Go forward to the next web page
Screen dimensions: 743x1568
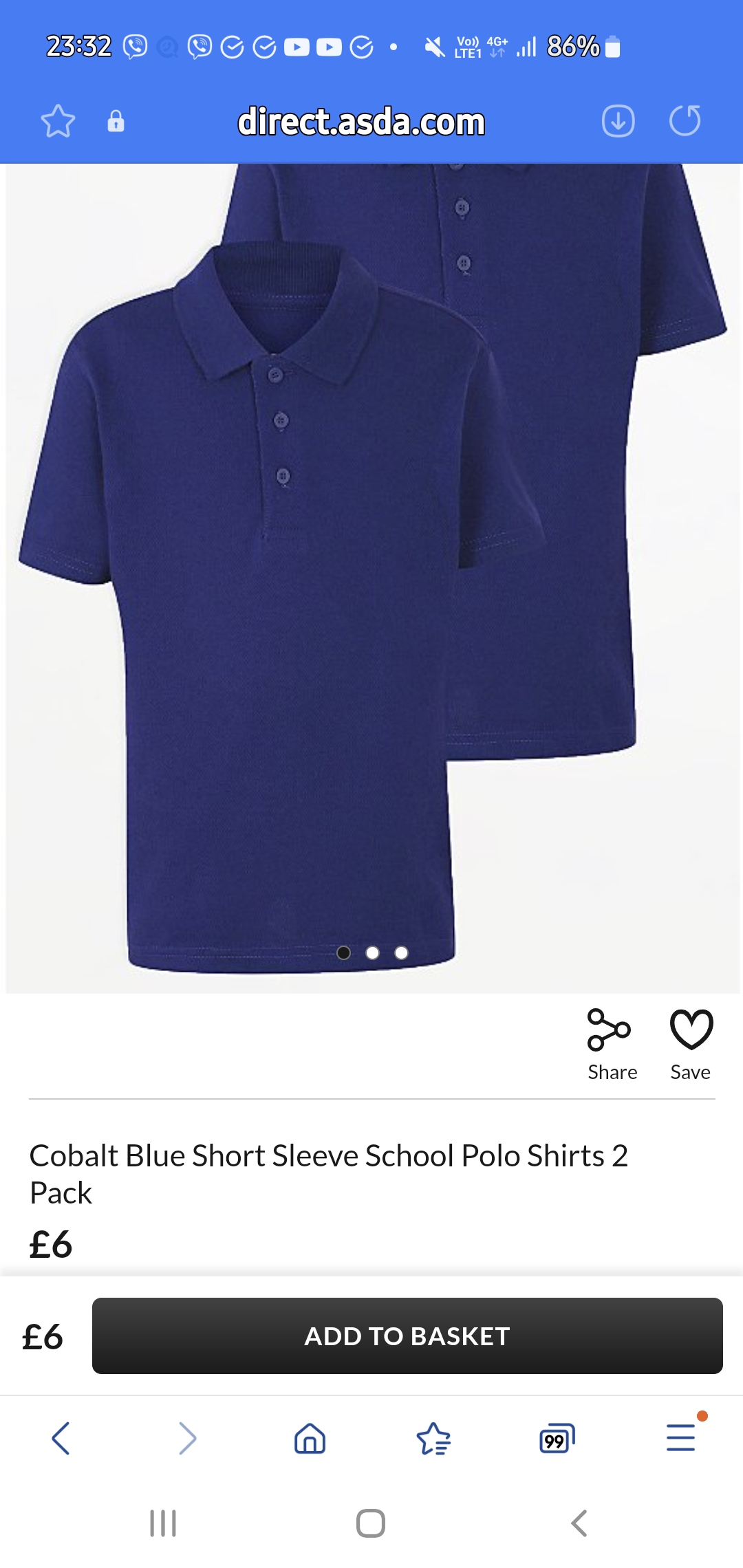[x=186, y=1438]
